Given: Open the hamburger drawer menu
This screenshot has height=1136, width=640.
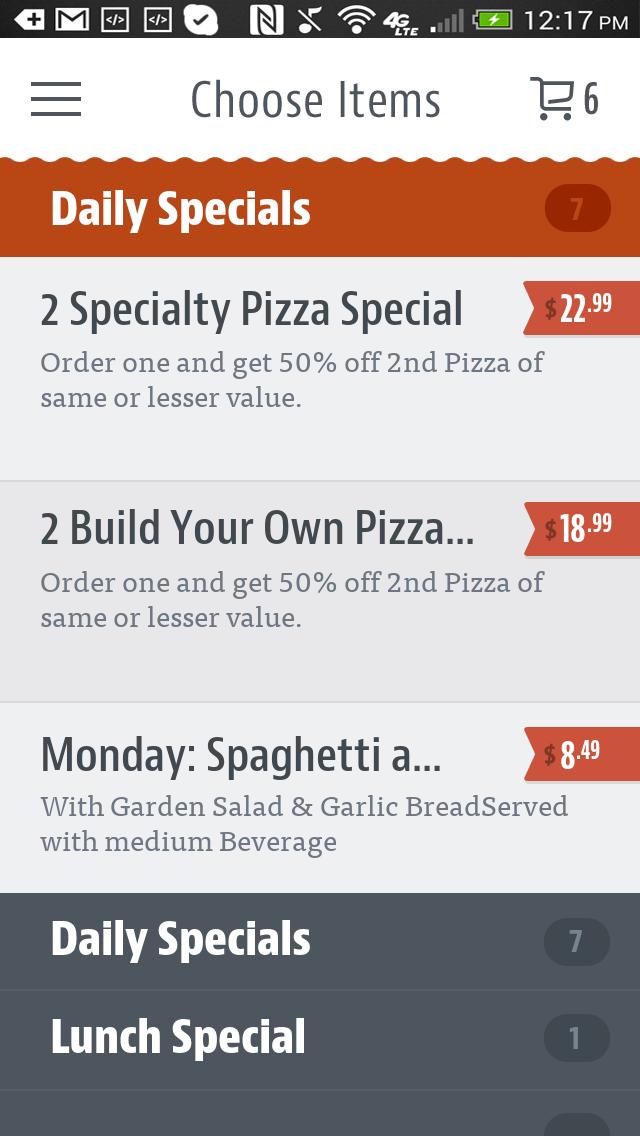Looking at the screenshot, I should 56,99.
